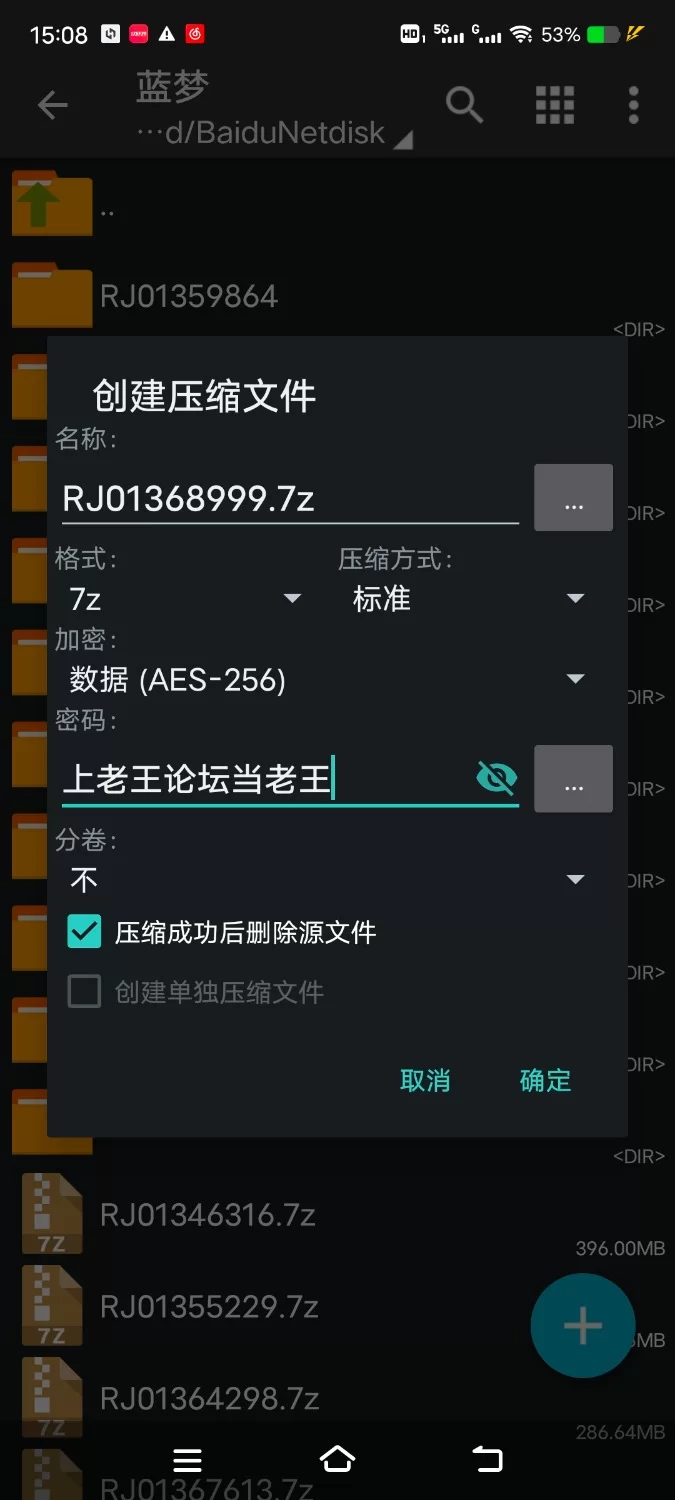This screenshot has height=1500, width=675.
Task: Tap the archive name field RJ01368999.7z
Action: (x=288, y=498)
